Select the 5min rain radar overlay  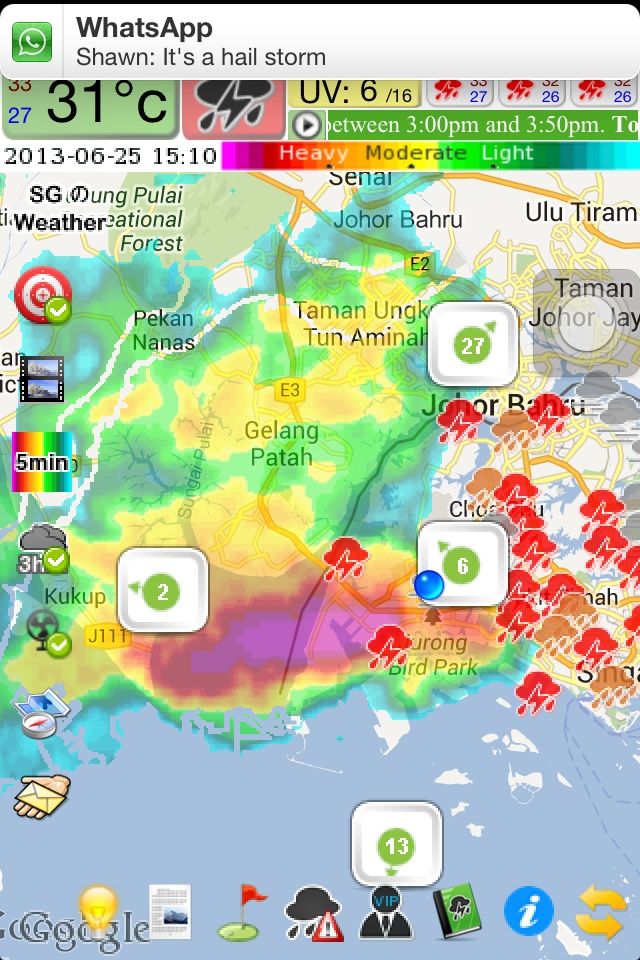[x=42, y=462]
